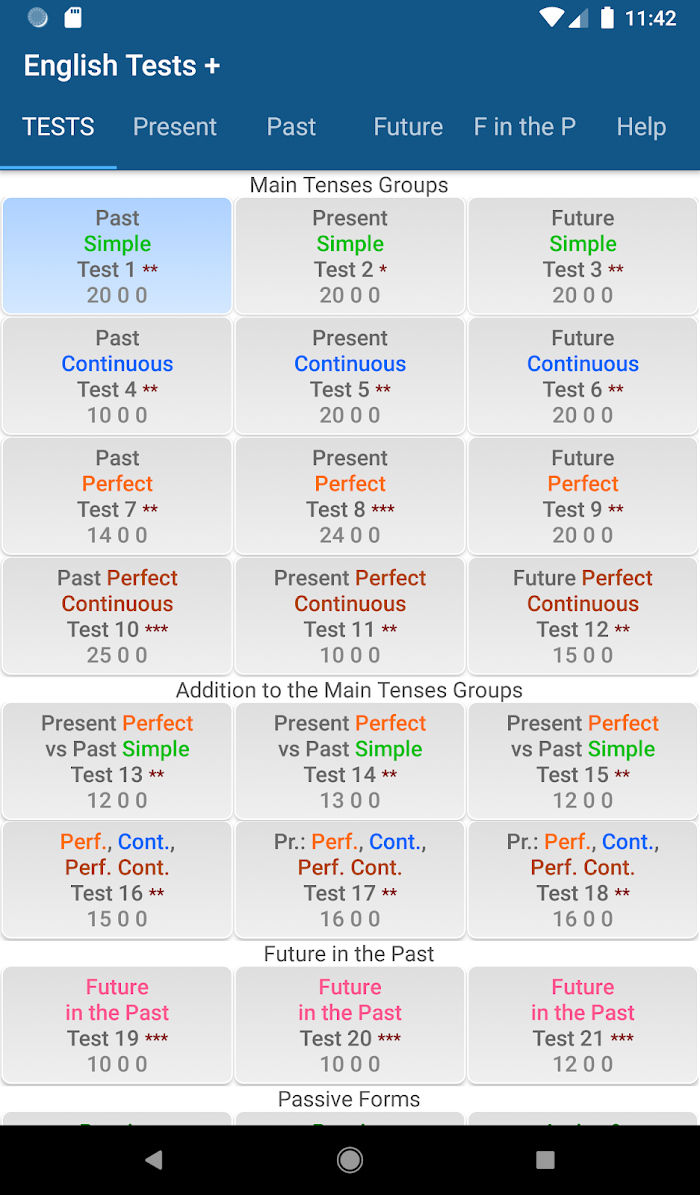Open Test 12 Future Perfect Continuous
Screen dimensions: 700x1195
[x=583, y=616]
